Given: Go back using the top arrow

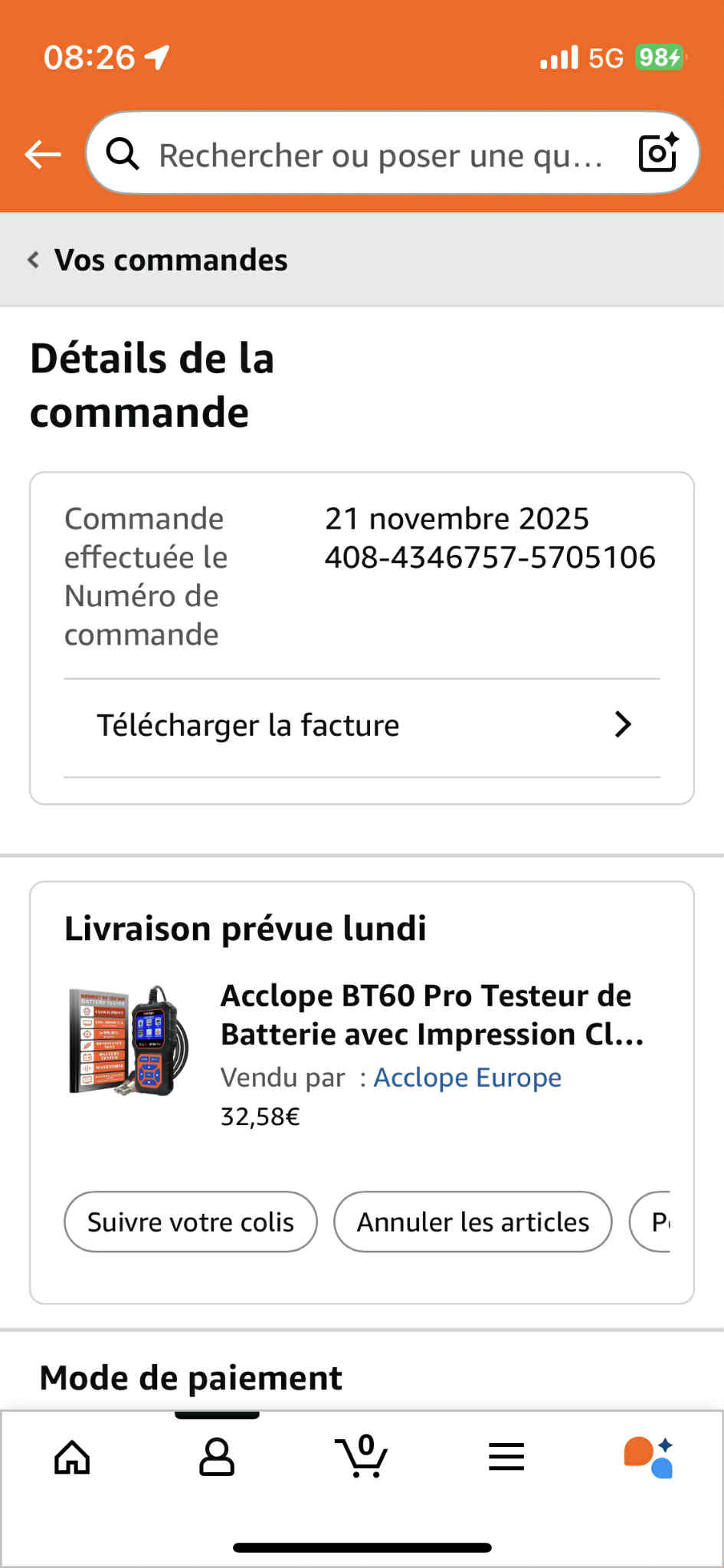Looking at the screenshot, I should (x=43, y=154).
